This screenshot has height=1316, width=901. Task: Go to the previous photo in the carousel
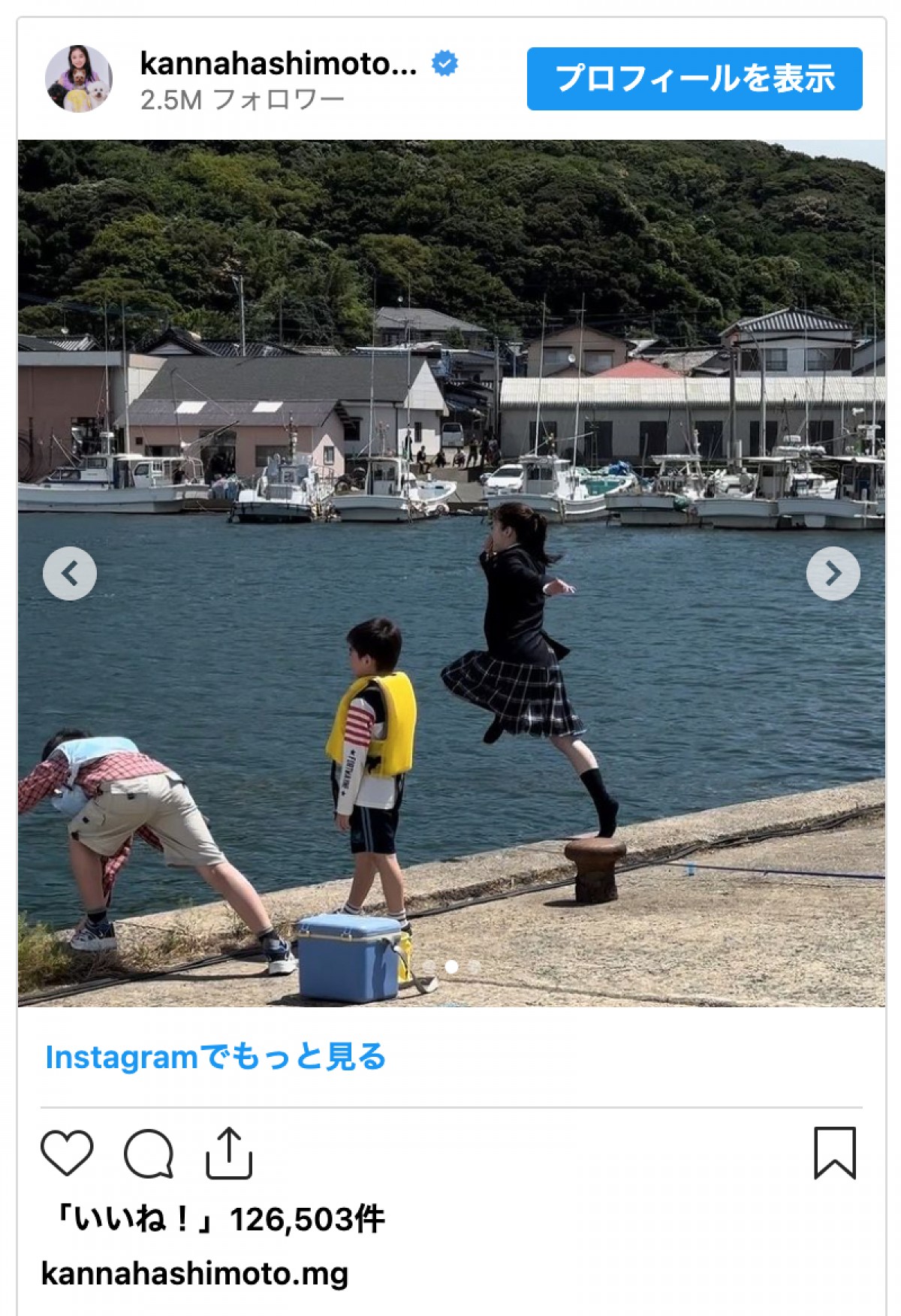coord(70,574)
